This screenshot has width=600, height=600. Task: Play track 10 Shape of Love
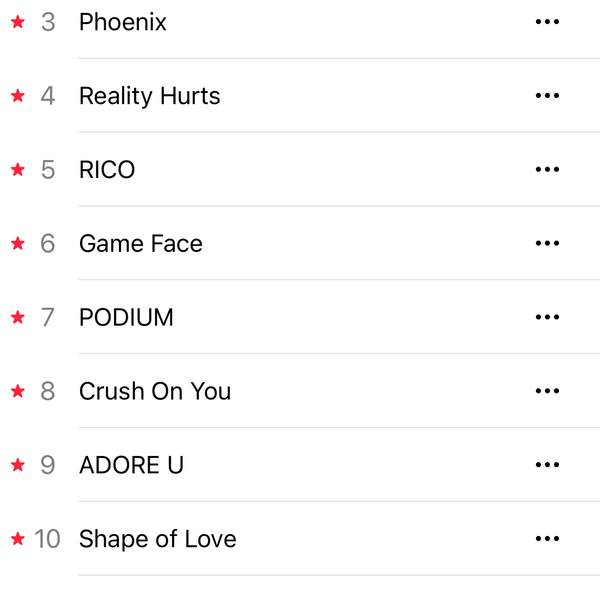point(157,539)
